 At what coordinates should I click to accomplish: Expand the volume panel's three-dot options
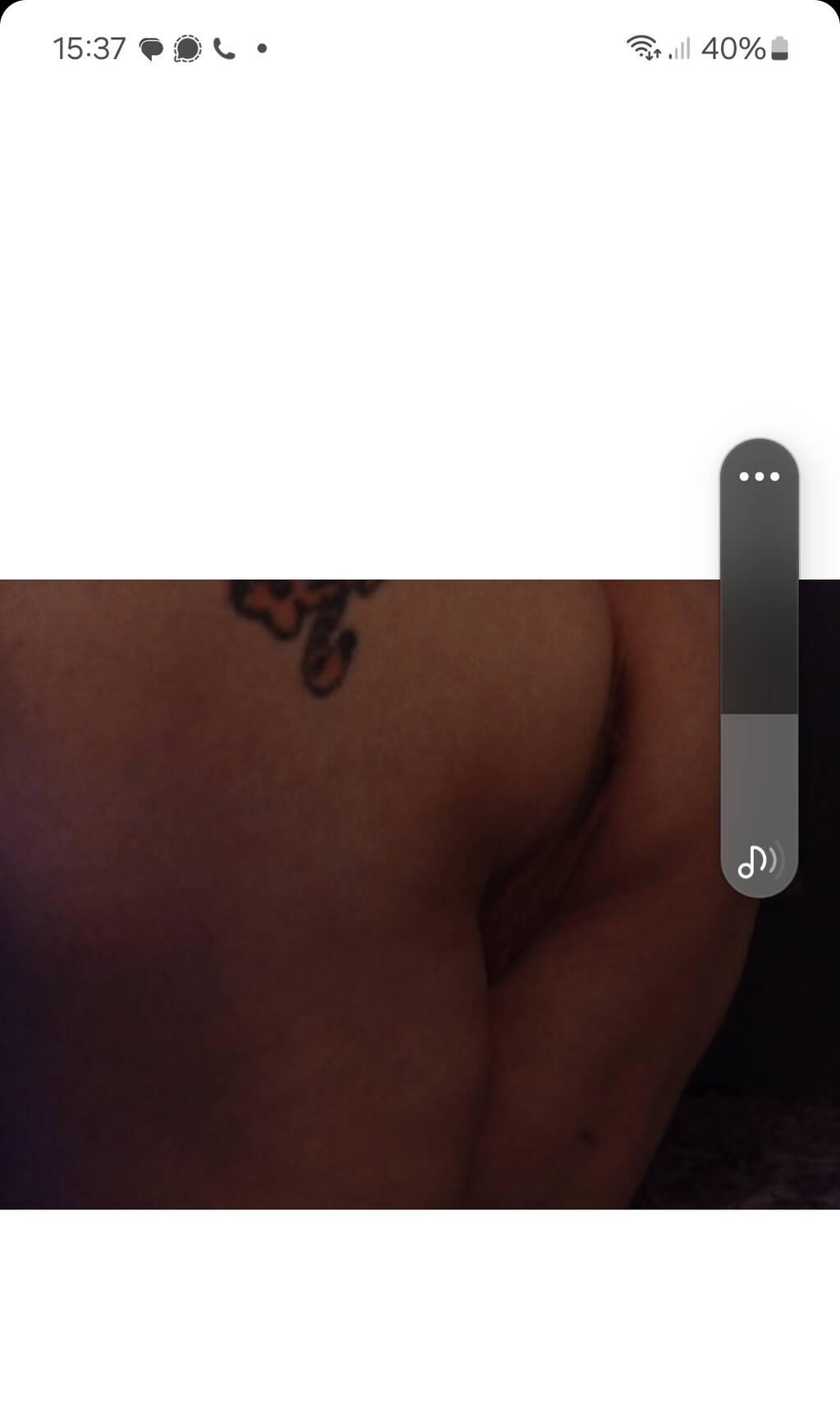759,477
